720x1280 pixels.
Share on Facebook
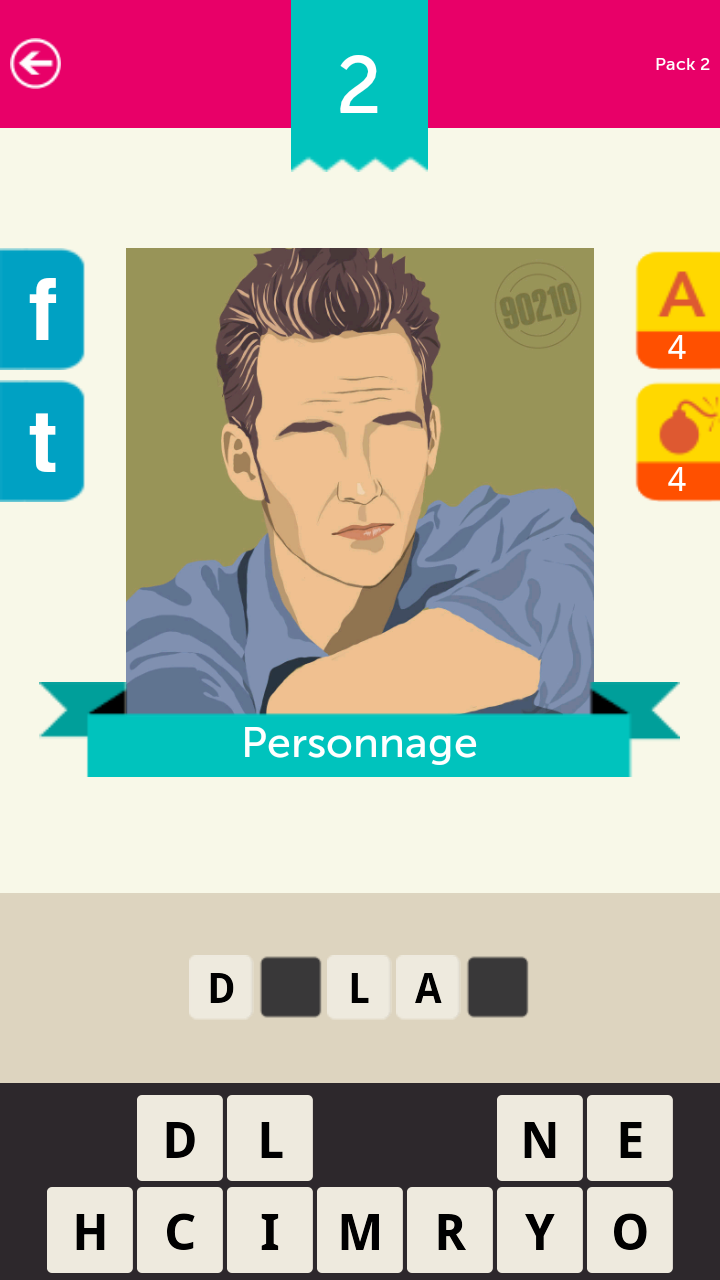click(42, 309)
